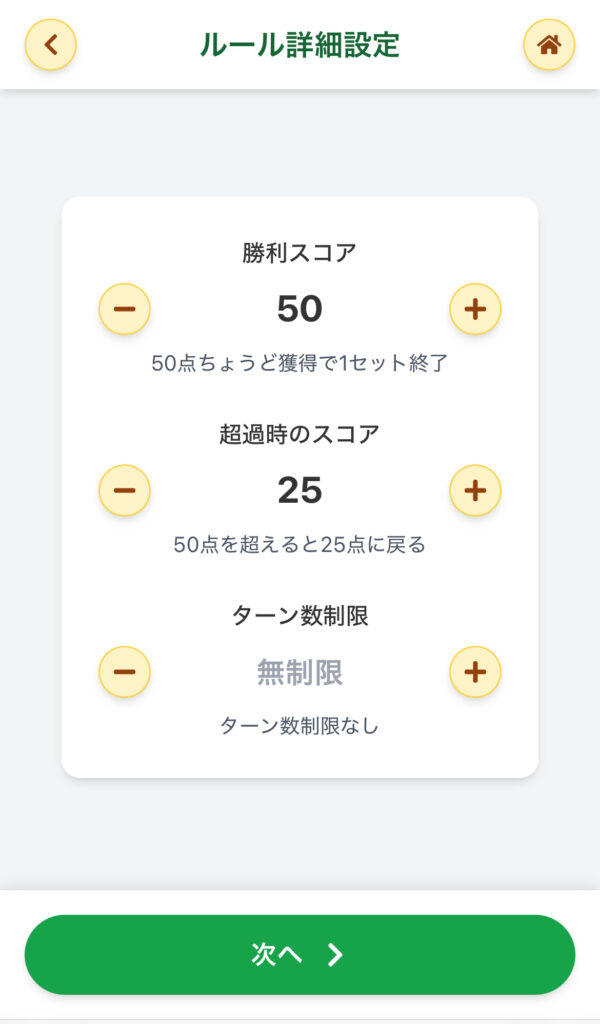600x1024 pixels.
Task: Lower the 超過時のスコア value
Action: (124, 490)
